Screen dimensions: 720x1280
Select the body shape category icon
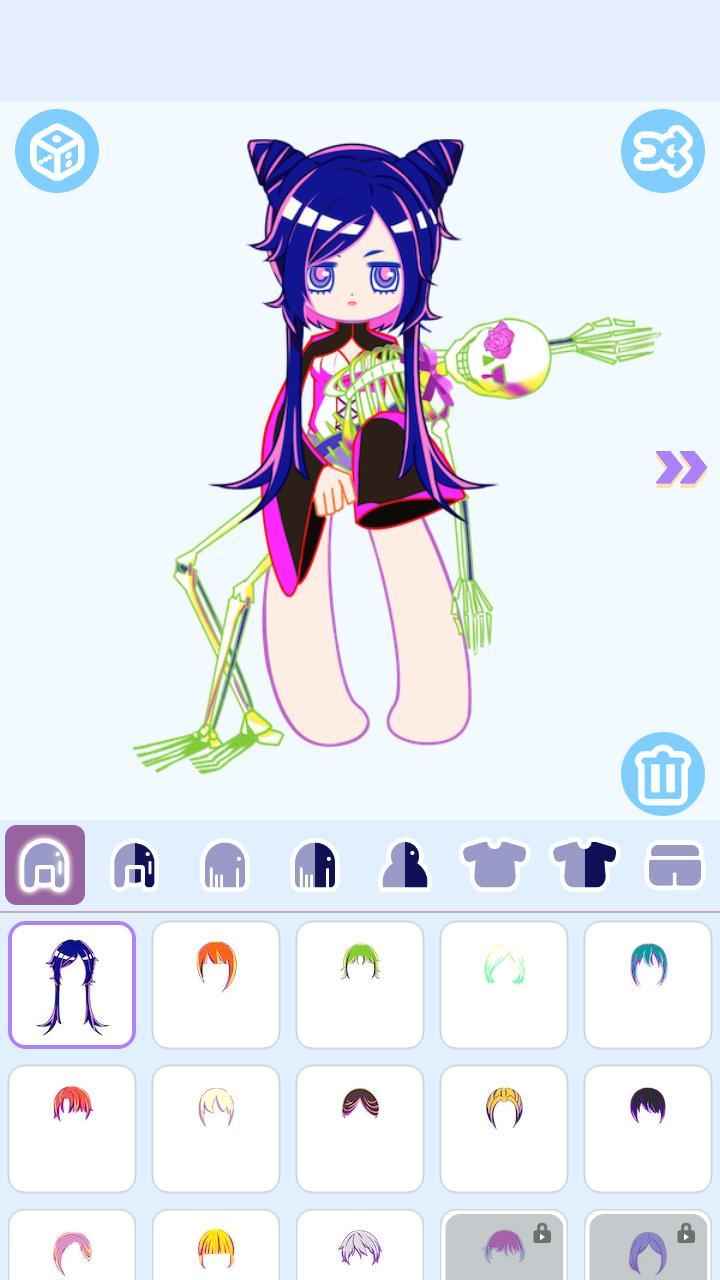404,862
